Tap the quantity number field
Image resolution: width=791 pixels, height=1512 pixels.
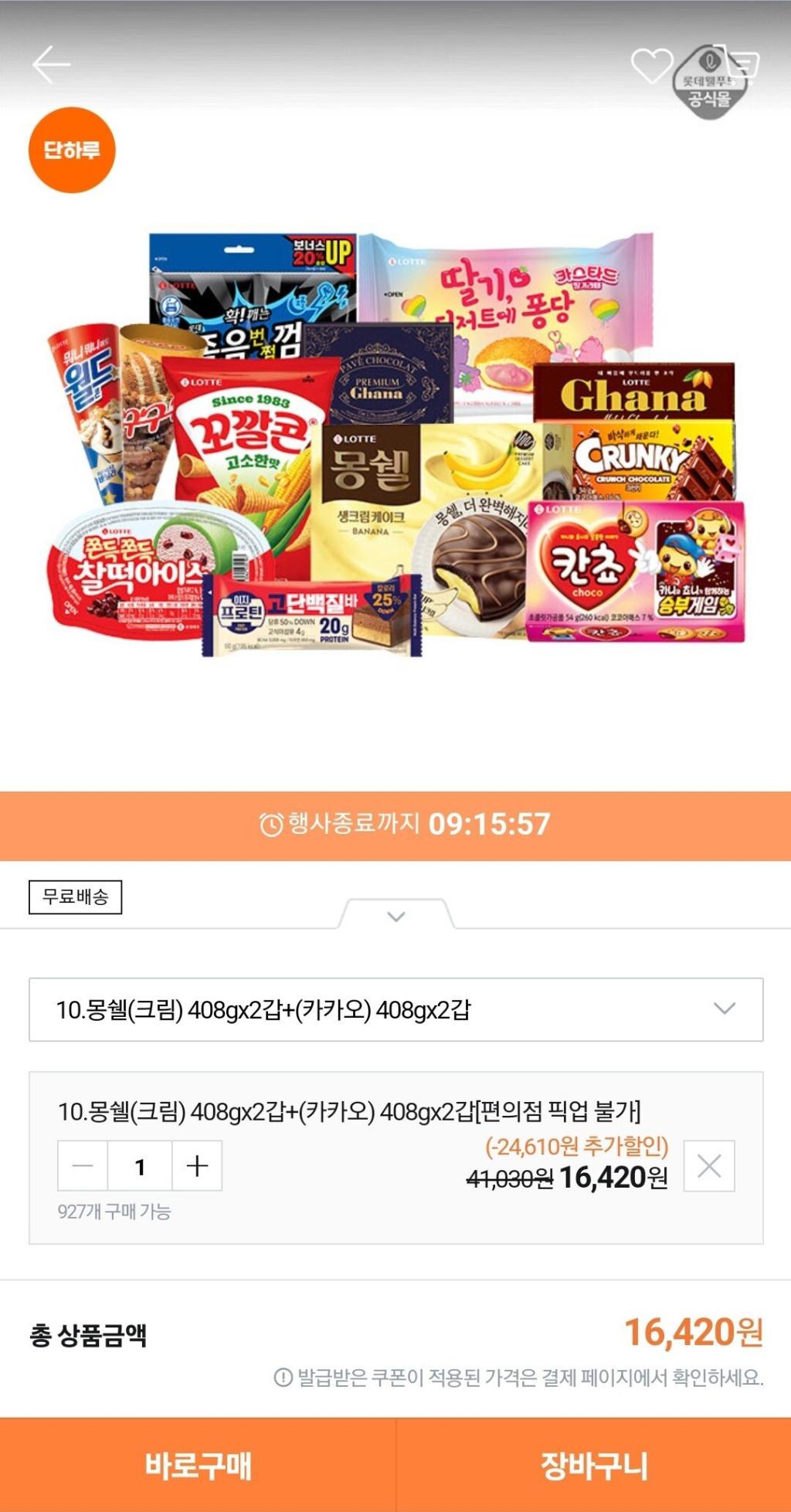coord(140,1165)
